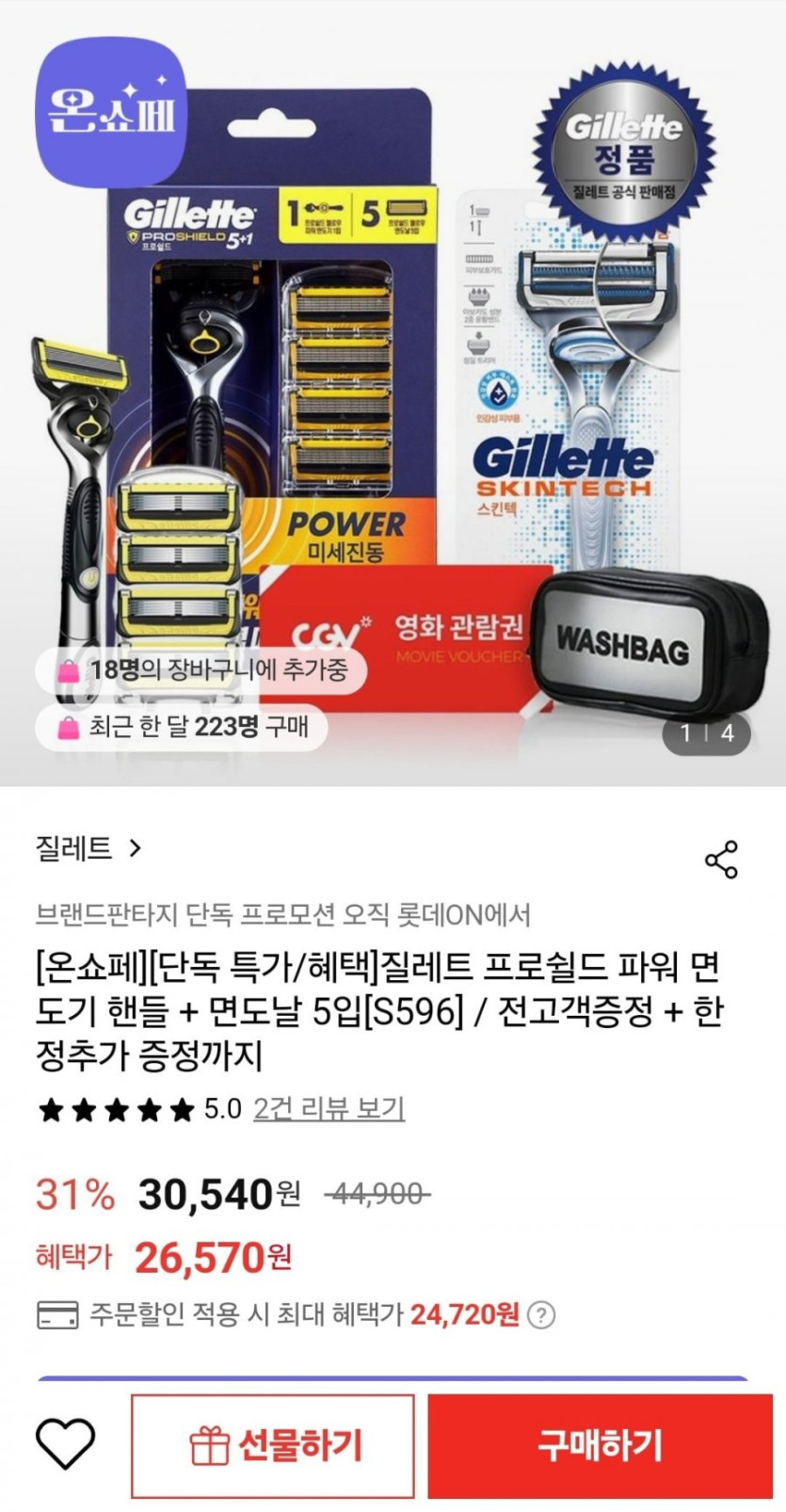This screenshot has width=786, height=1512.
Task: Tap 구매하기 to buy the product
Action: pos(600,1445)
